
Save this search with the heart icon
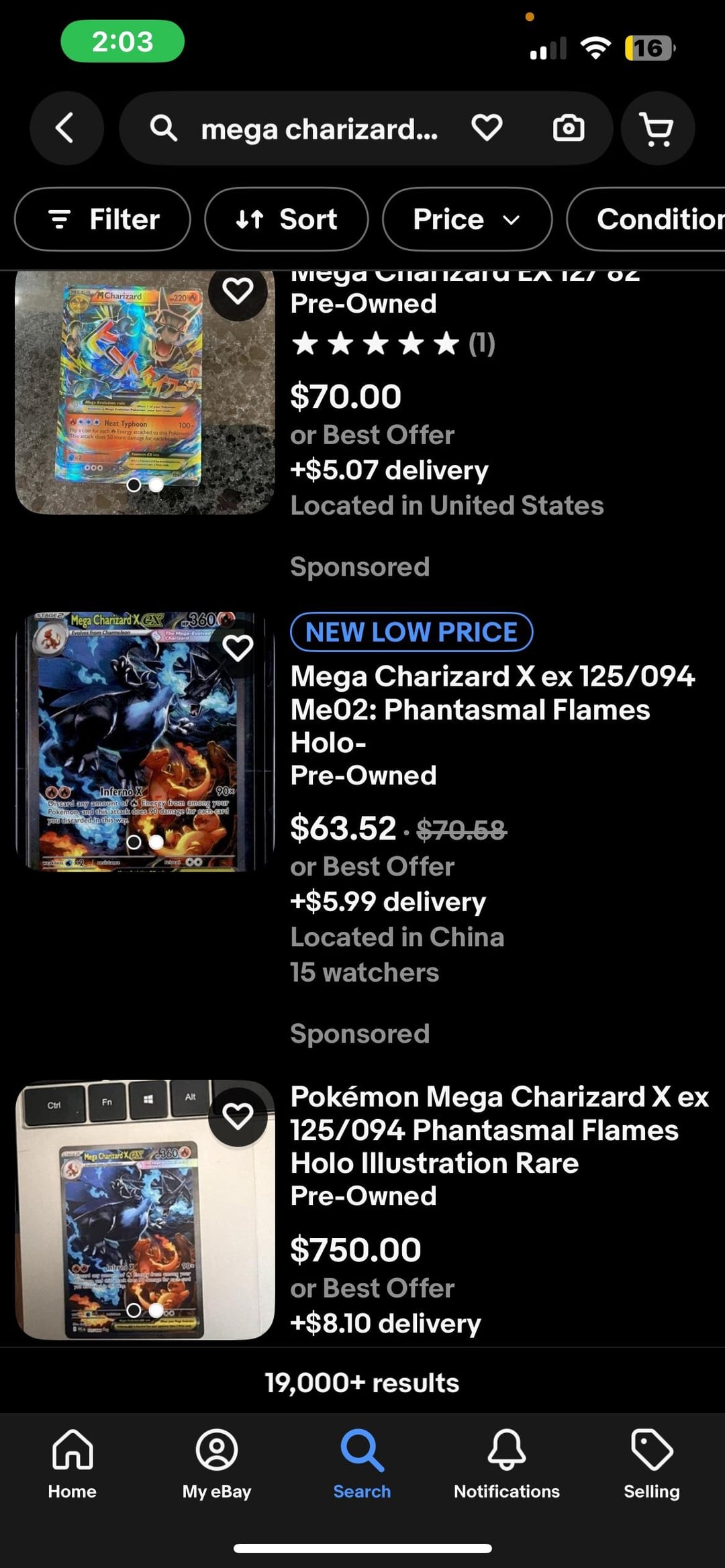(x=487, y=128)
